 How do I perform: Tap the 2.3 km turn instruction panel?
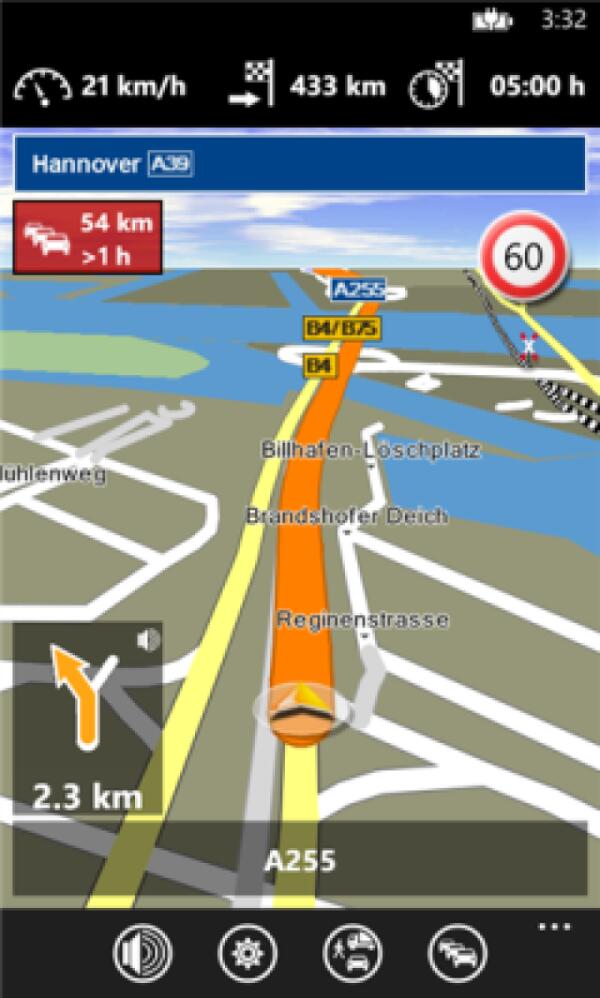[87, 718]
